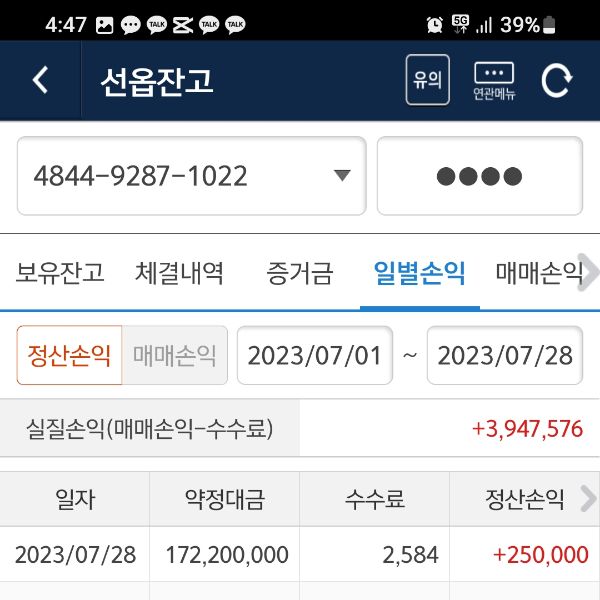600x600 pixels.
Task: Change the end date 2023/07/28
Action: tap(505, 355)
